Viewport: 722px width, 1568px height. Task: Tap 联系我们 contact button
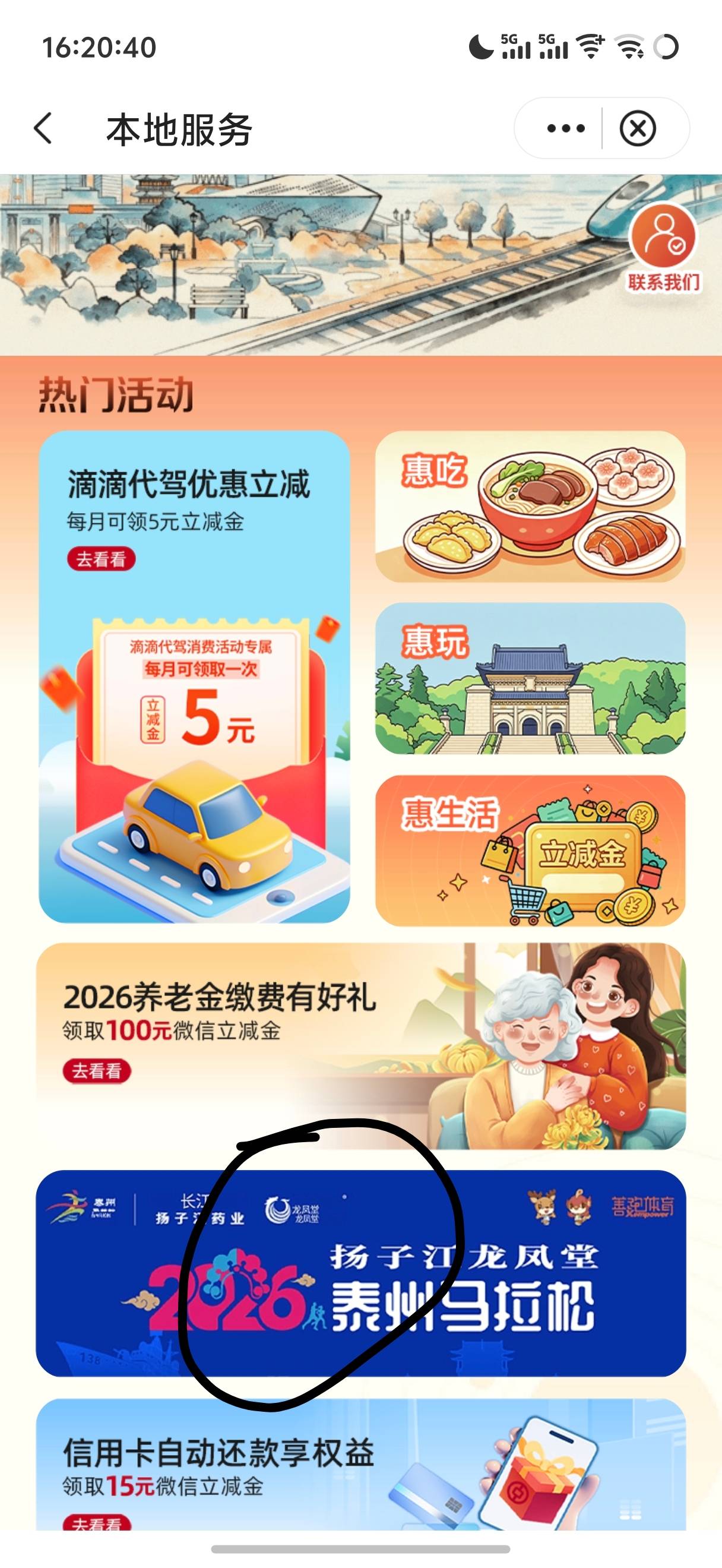tap(663, 248)
